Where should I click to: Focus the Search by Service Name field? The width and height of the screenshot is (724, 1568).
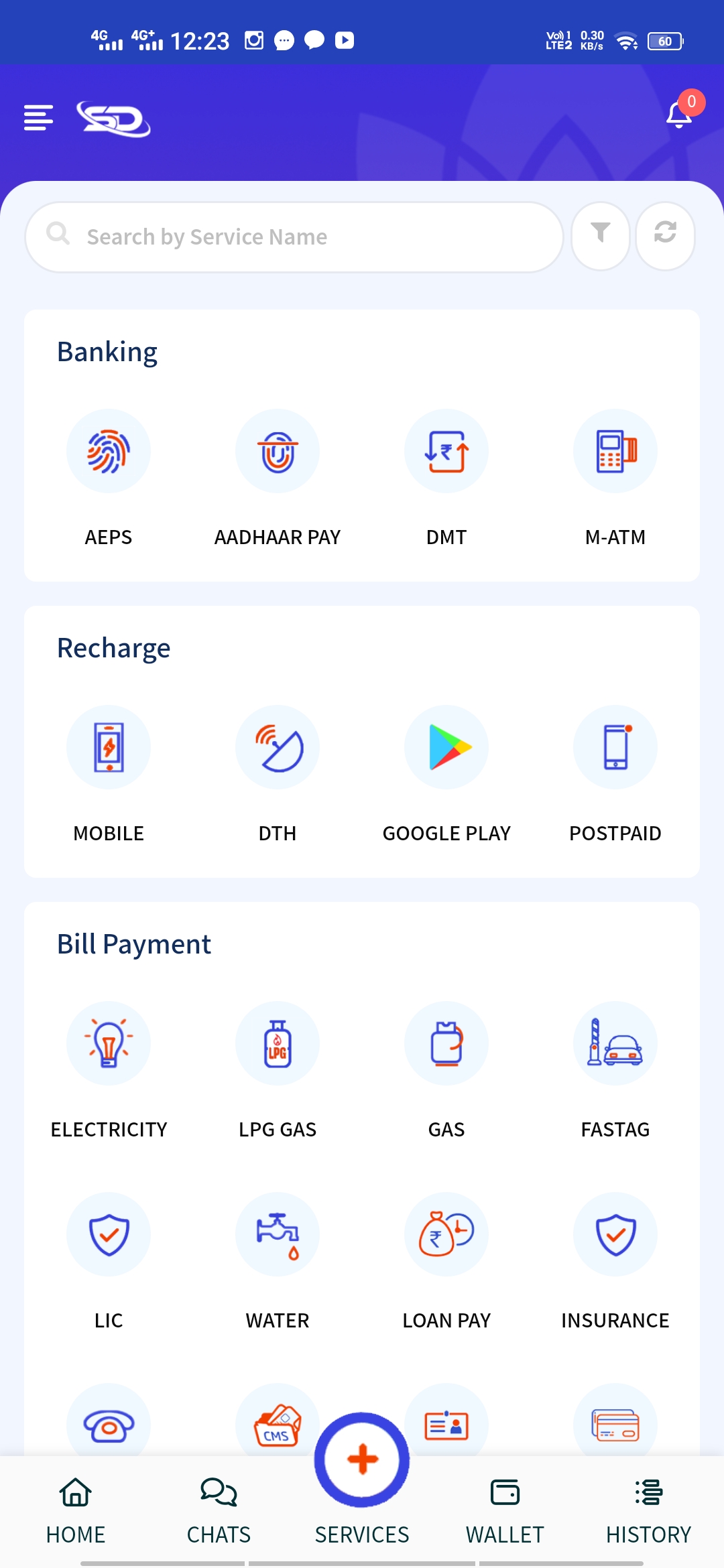pyautogui.click(x=295, y=237)
